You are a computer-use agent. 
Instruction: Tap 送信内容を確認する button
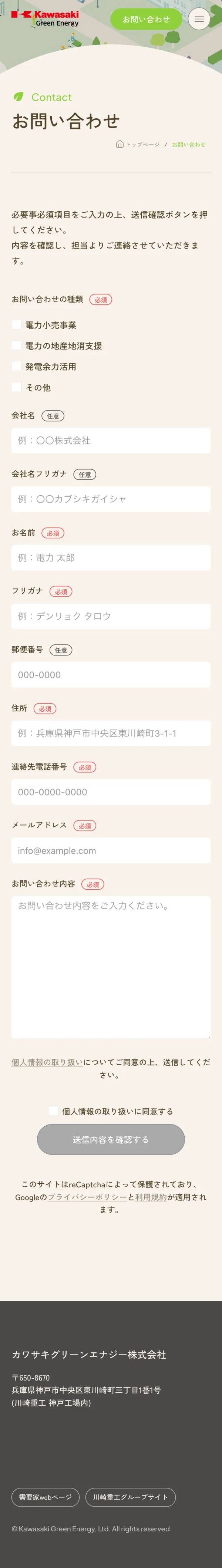(x=111, y=1140)
